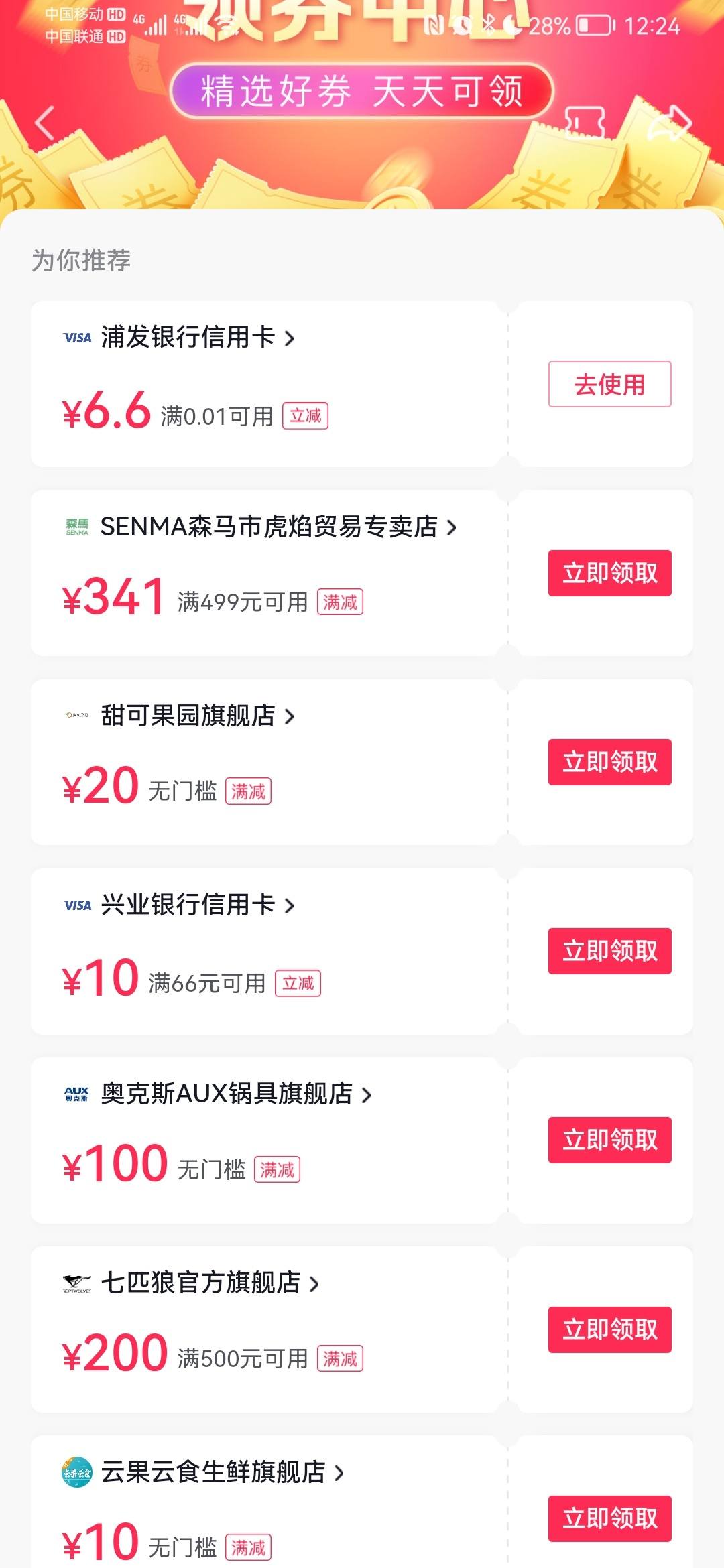Viewport: 724px width, 1568px height.
Task: Open 浦发银行信用卡 details link
Action: point(198,337)
